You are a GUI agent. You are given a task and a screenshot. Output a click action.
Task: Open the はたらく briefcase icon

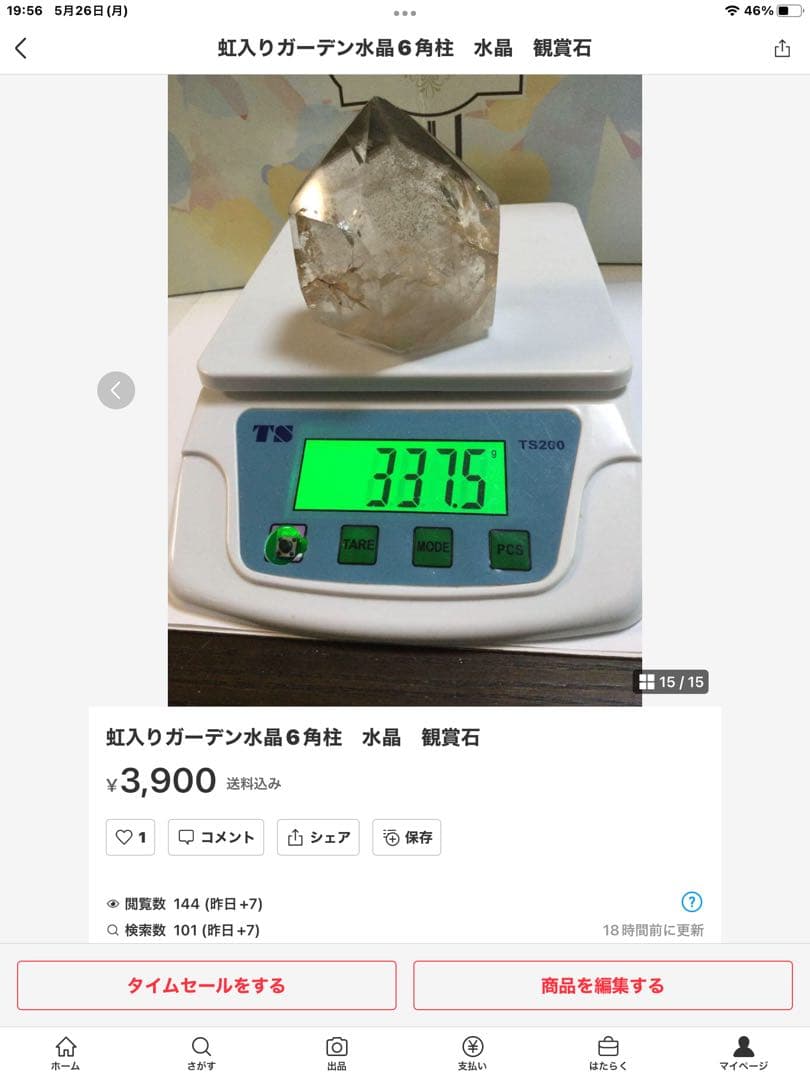coord(605,1050)
